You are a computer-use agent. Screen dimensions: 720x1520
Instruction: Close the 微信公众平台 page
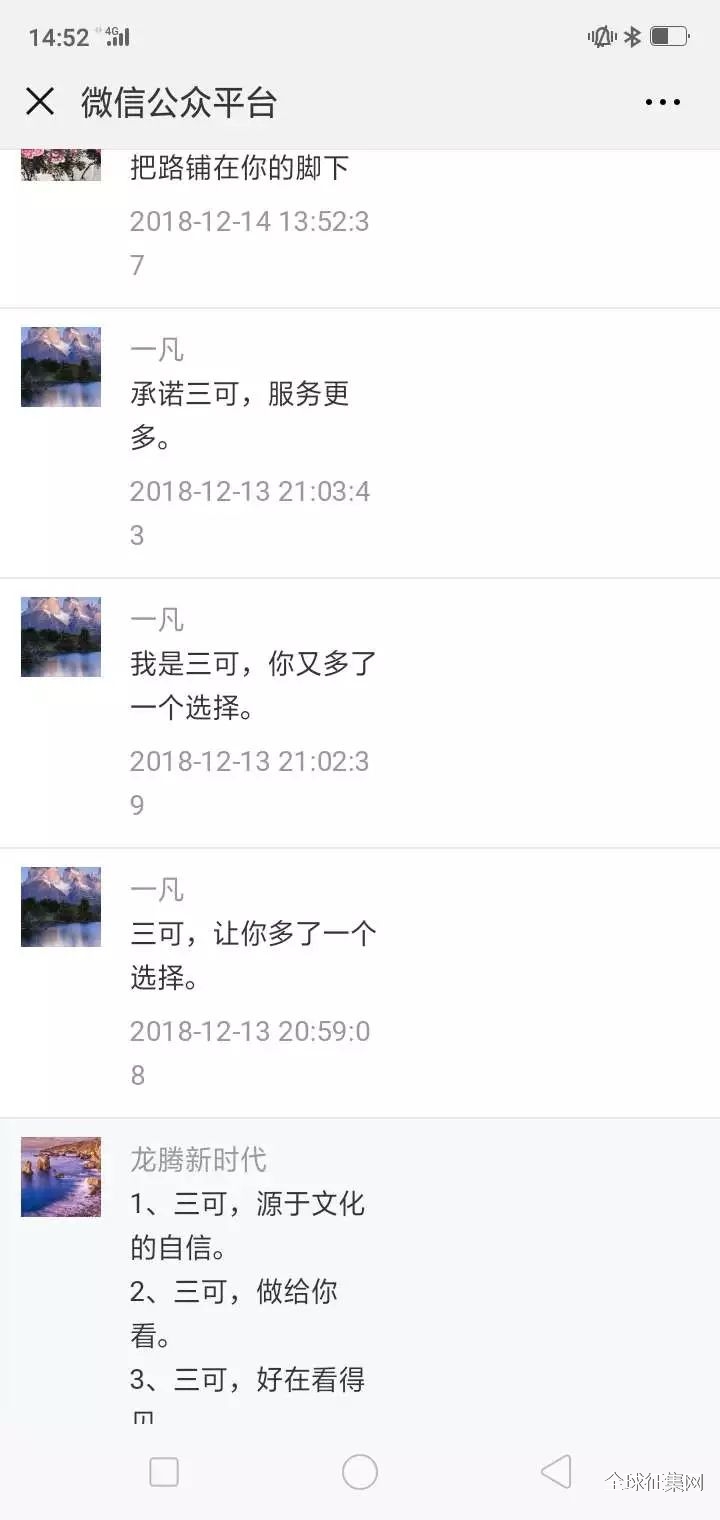[x=40, y=101]
